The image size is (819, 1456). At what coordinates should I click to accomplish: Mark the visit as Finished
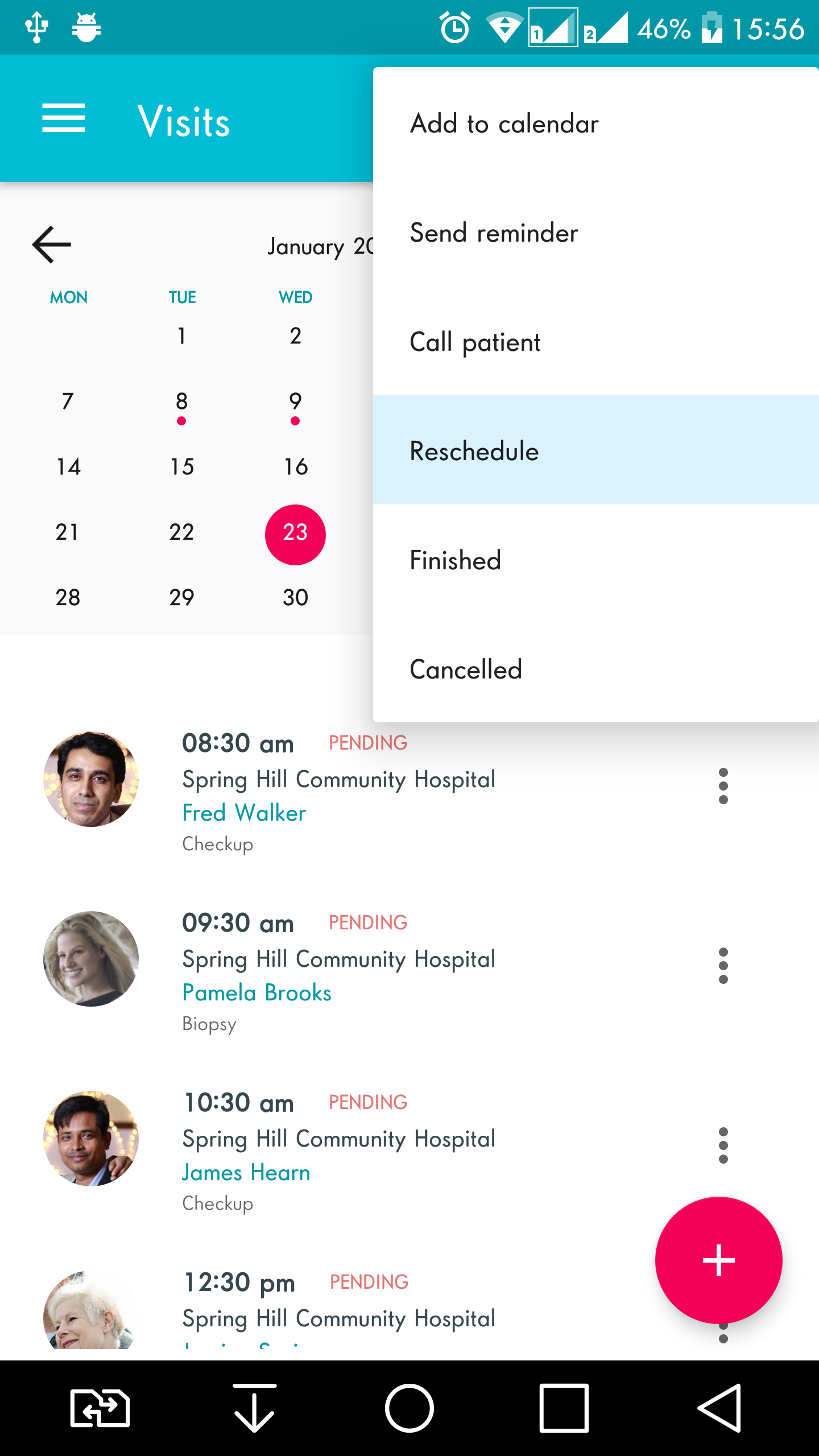595,559
